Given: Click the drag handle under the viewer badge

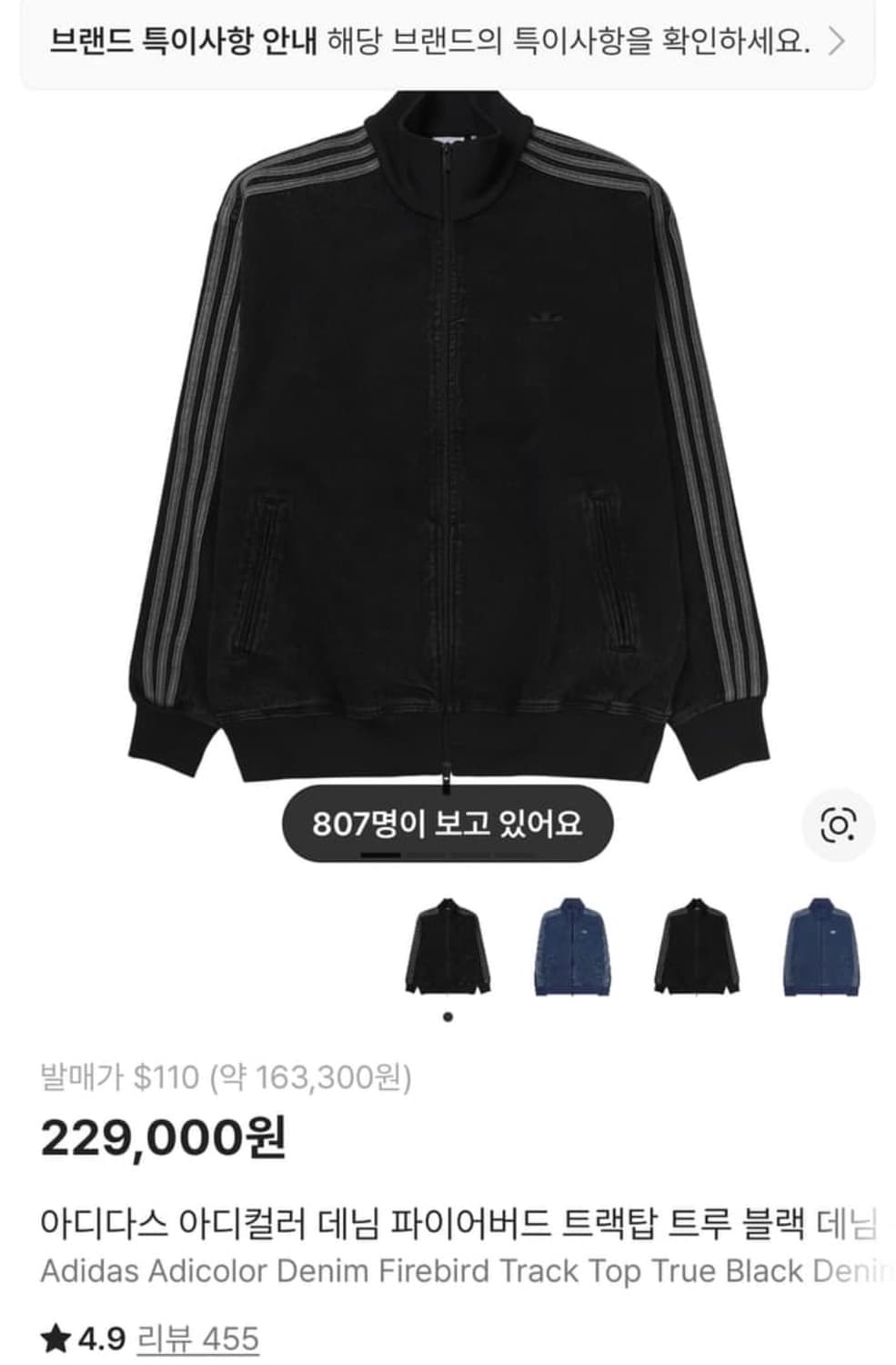Looking at the screenshot, I should coord(382,854).
